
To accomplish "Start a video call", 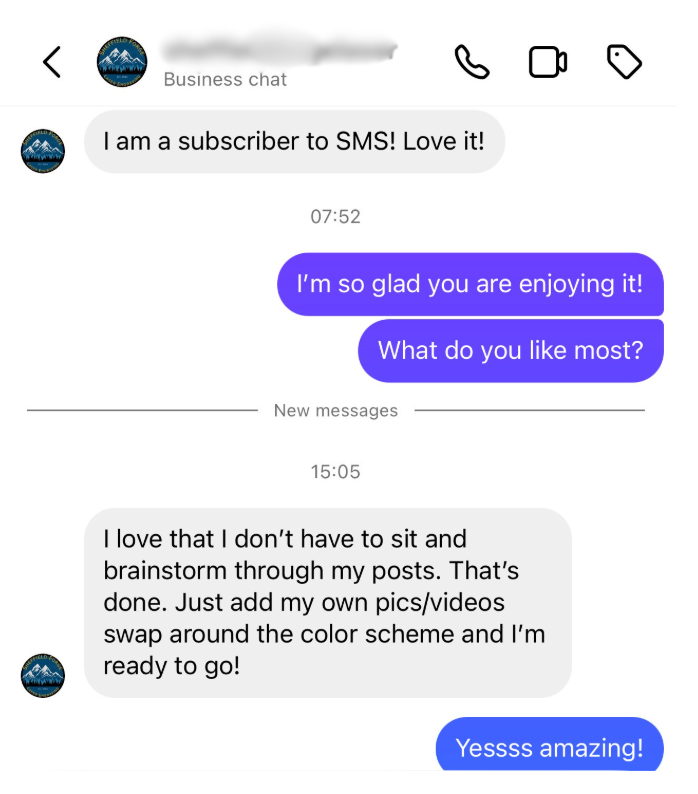I will tap(547, 62).
